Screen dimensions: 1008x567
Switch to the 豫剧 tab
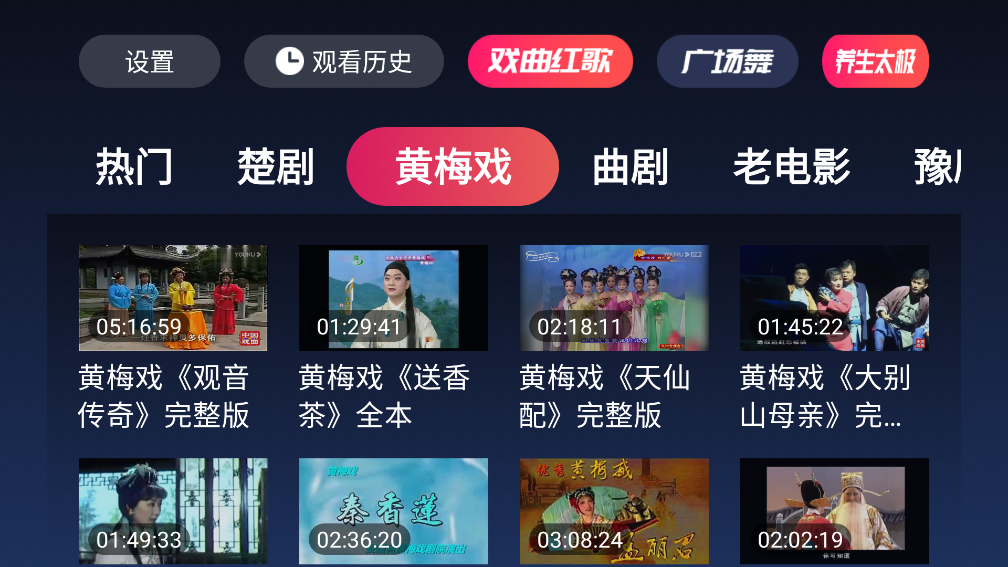[938, 167]
